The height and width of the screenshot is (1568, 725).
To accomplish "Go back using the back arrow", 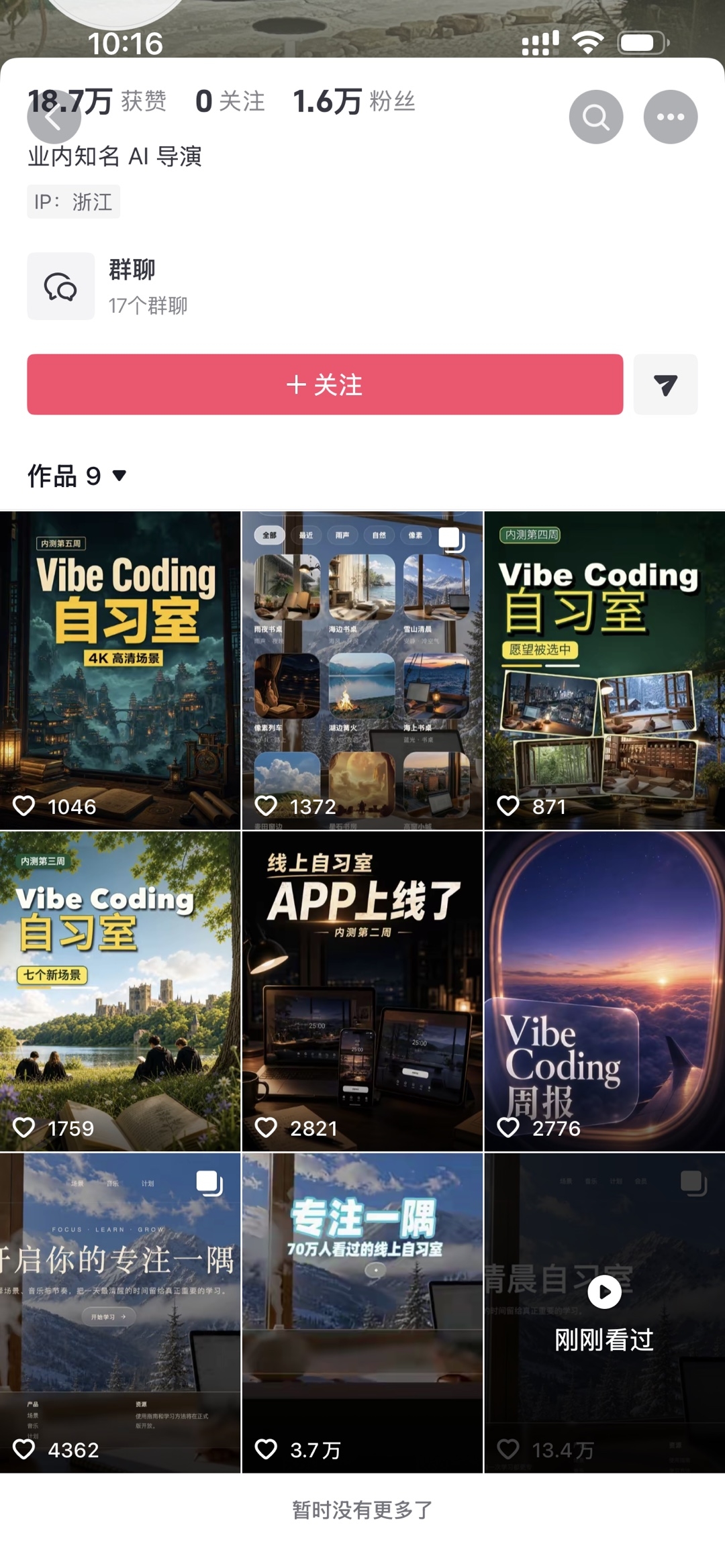I will pos(54,117).
